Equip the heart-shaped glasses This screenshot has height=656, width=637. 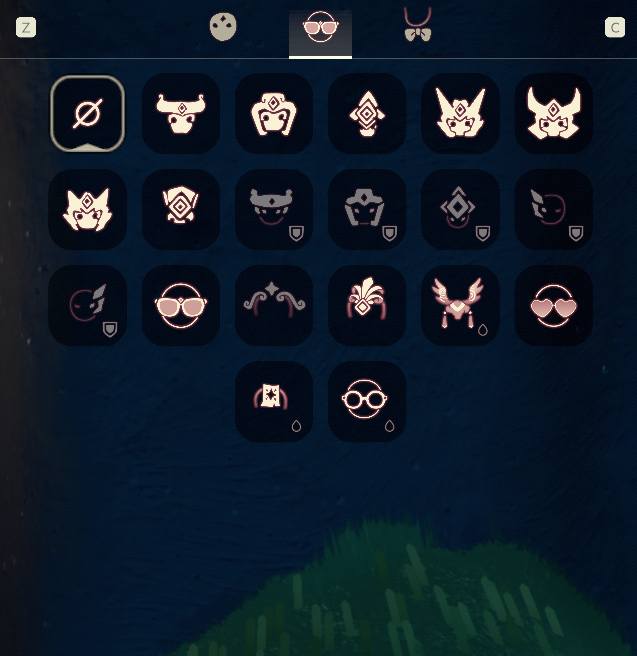point(553,306)
